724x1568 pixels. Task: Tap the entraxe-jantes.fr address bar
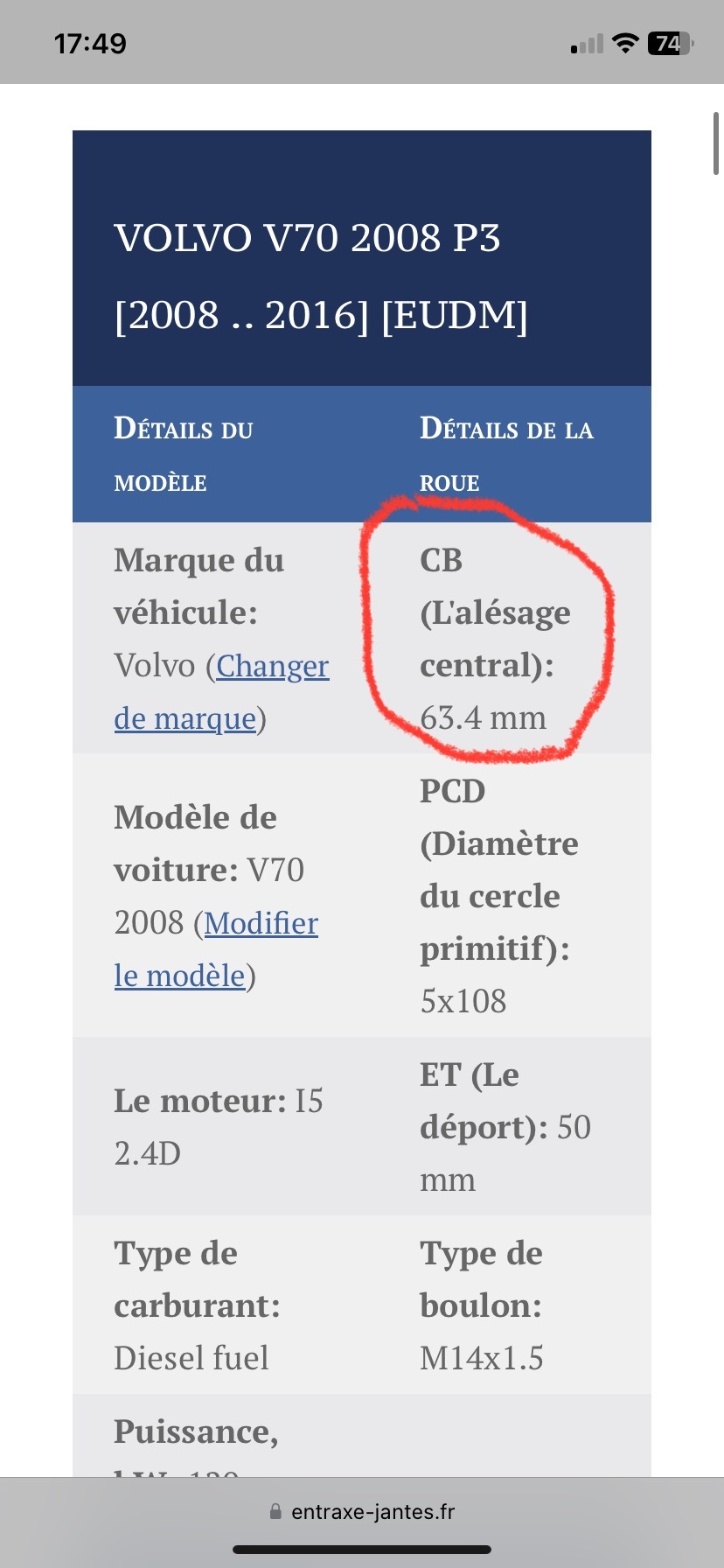coord(362,1511)
